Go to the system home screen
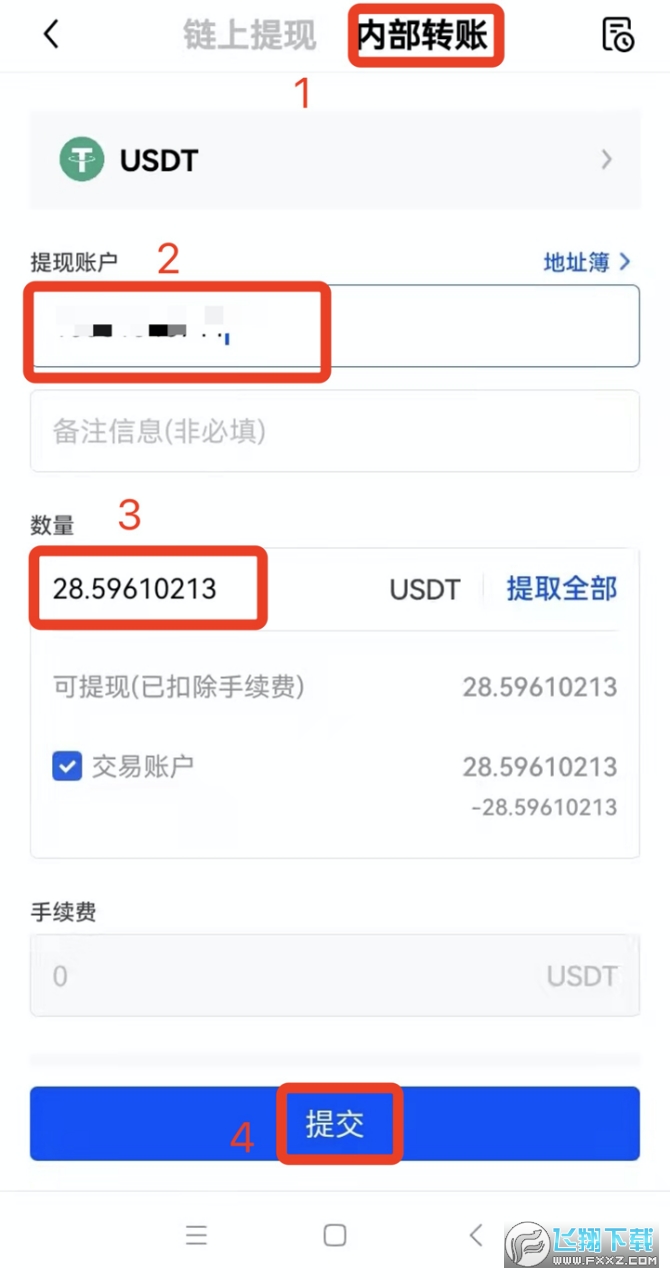Viewport: 670px width, 1280px height. click(x=335, y=1235)
